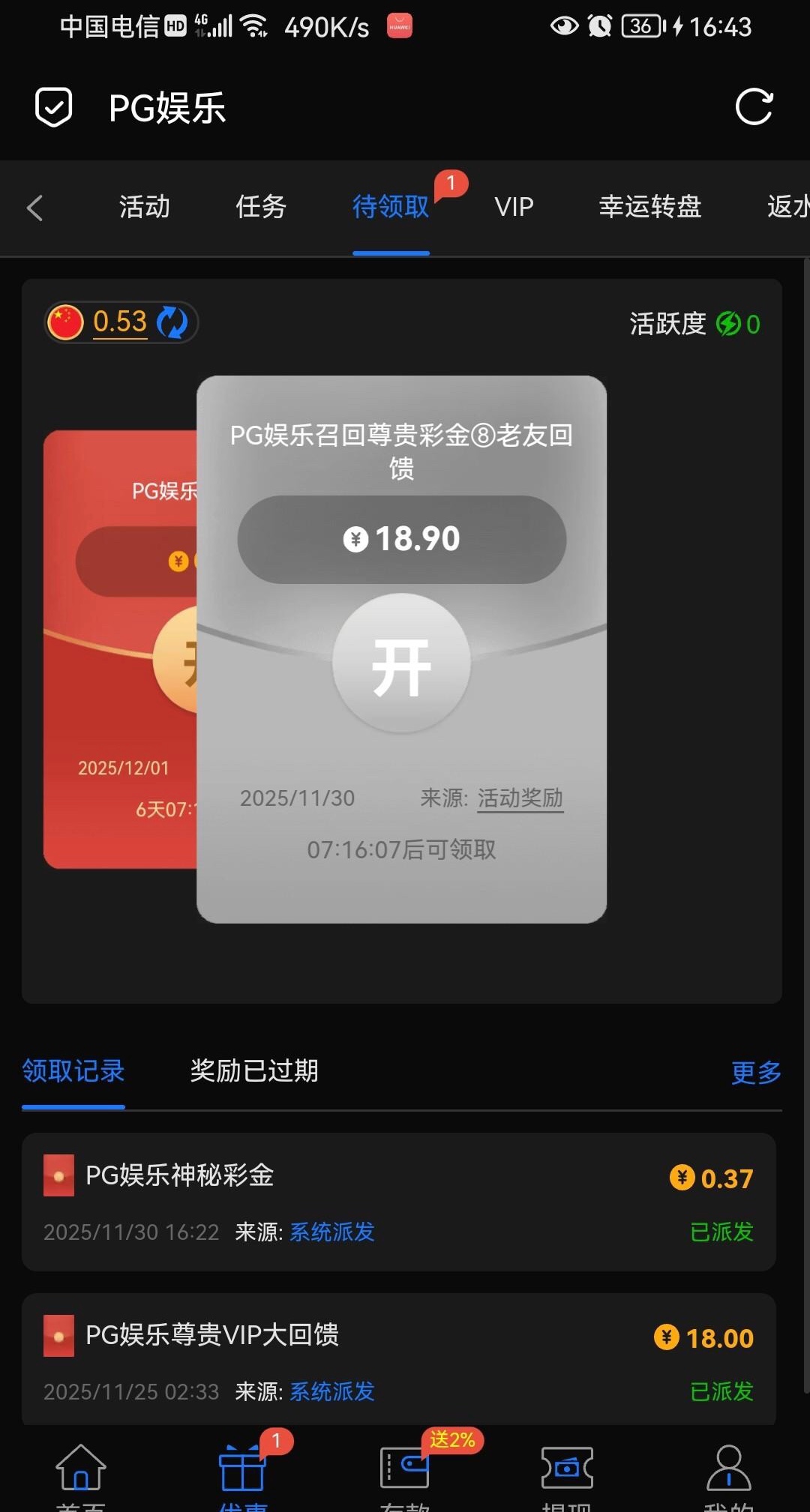
Task: Open 更多 records
Action: [x=755, y=1073]
